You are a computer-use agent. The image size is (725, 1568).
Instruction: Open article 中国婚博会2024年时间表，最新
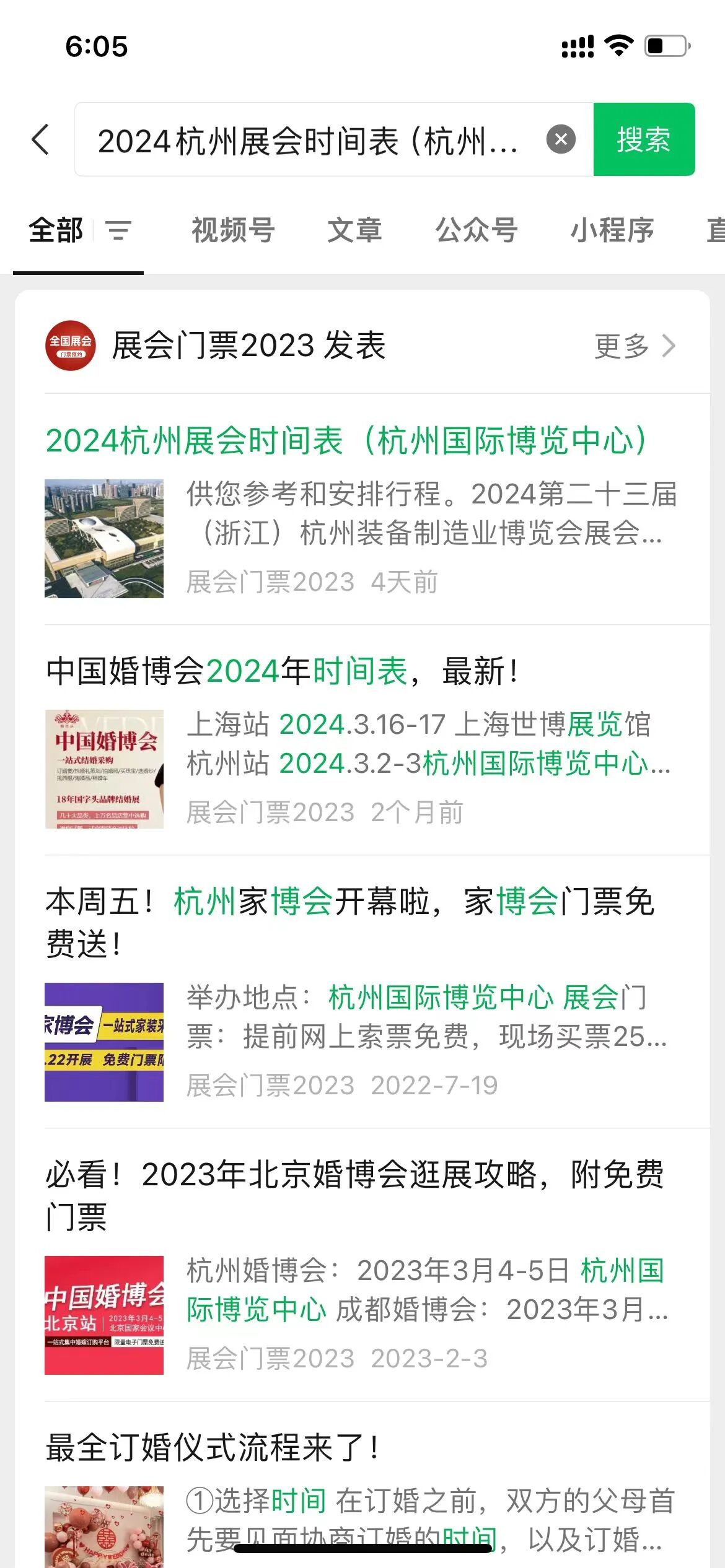point(283,671)
